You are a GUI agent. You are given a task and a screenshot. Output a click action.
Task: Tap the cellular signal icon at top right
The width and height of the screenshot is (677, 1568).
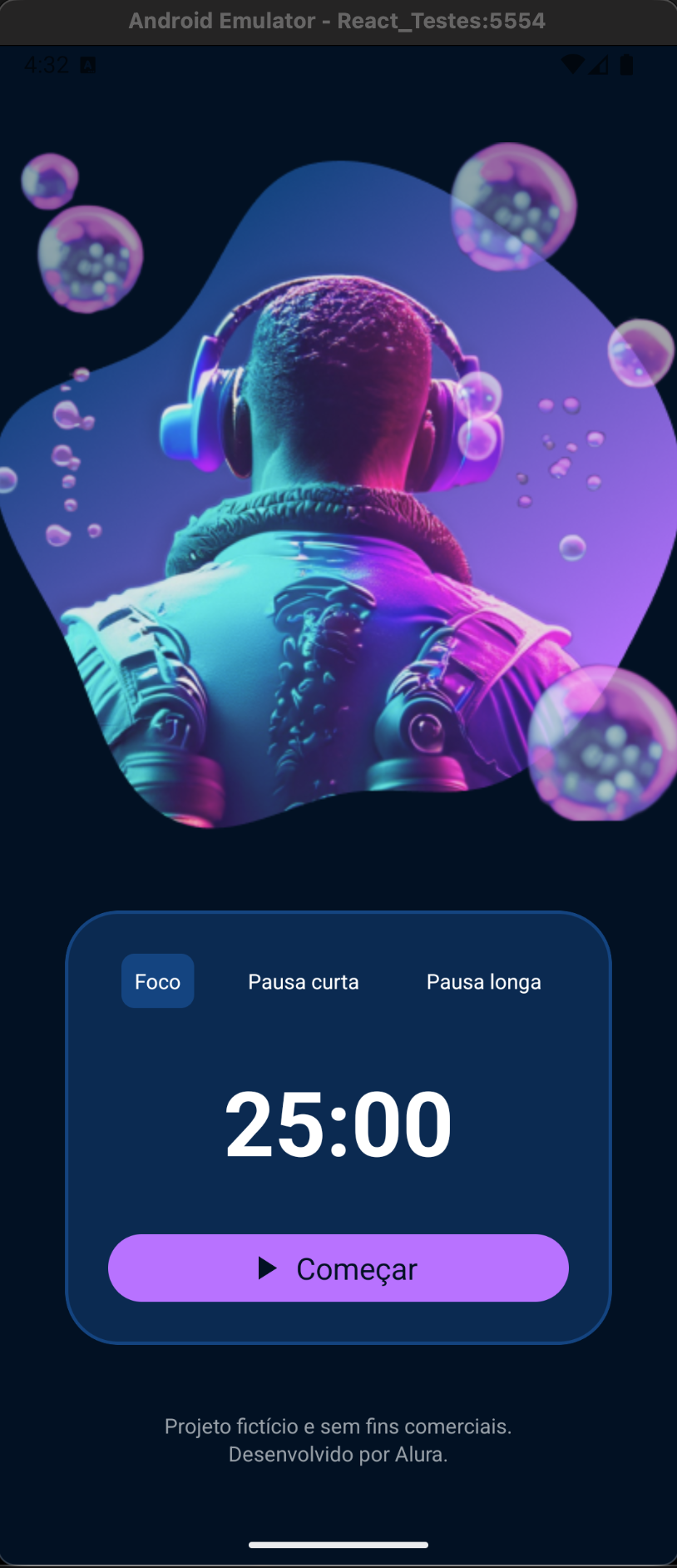pos(597,65)
